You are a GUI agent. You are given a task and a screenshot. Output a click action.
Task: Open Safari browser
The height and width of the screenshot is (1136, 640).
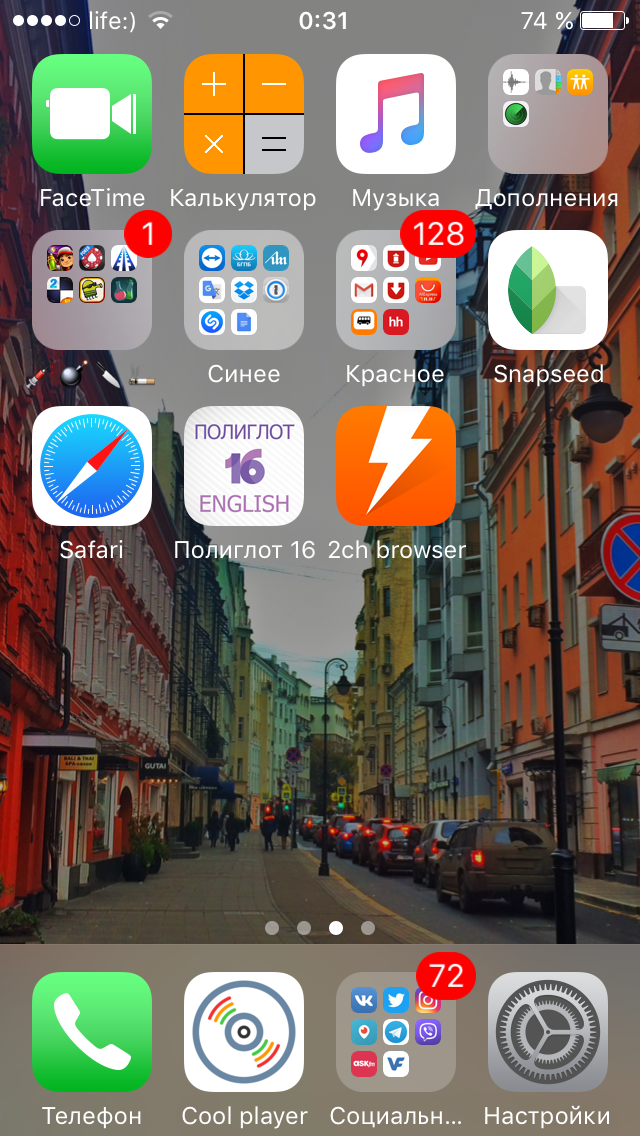click(92, 466)
